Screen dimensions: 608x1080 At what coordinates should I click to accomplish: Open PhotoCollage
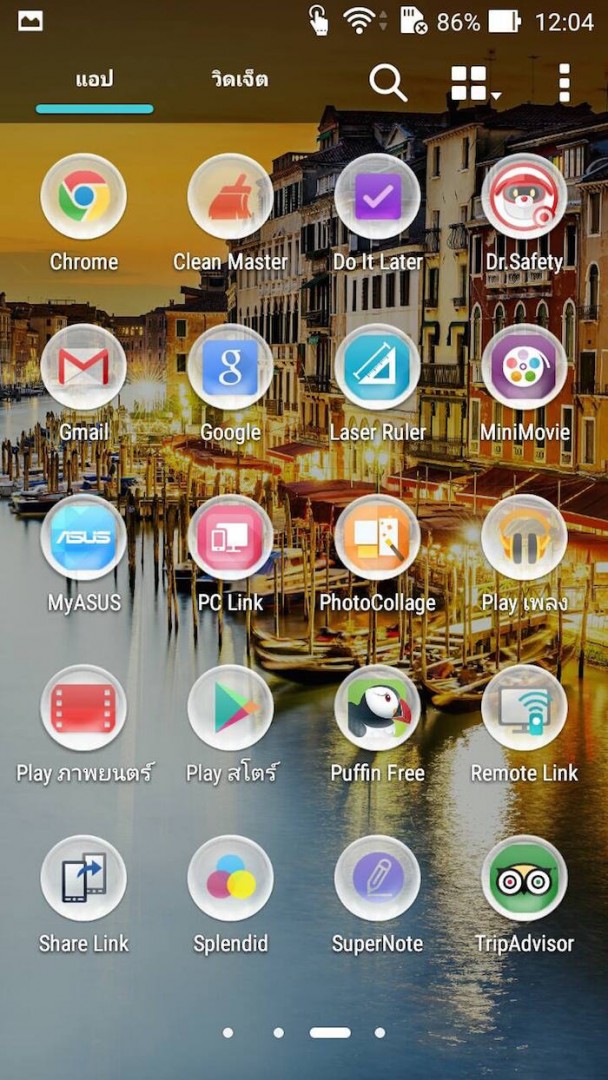(377, 538)
